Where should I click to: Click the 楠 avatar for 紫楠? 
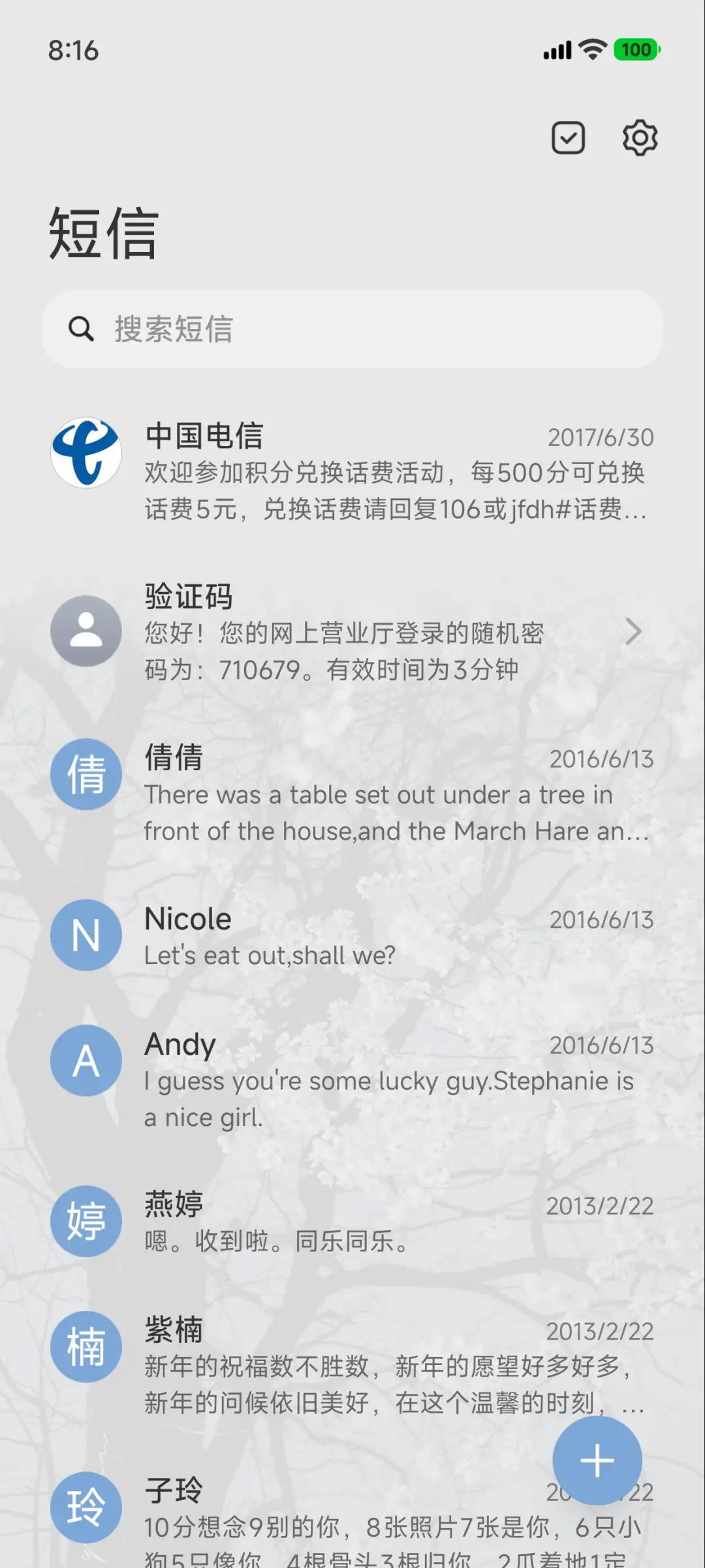click(86, 1347)
